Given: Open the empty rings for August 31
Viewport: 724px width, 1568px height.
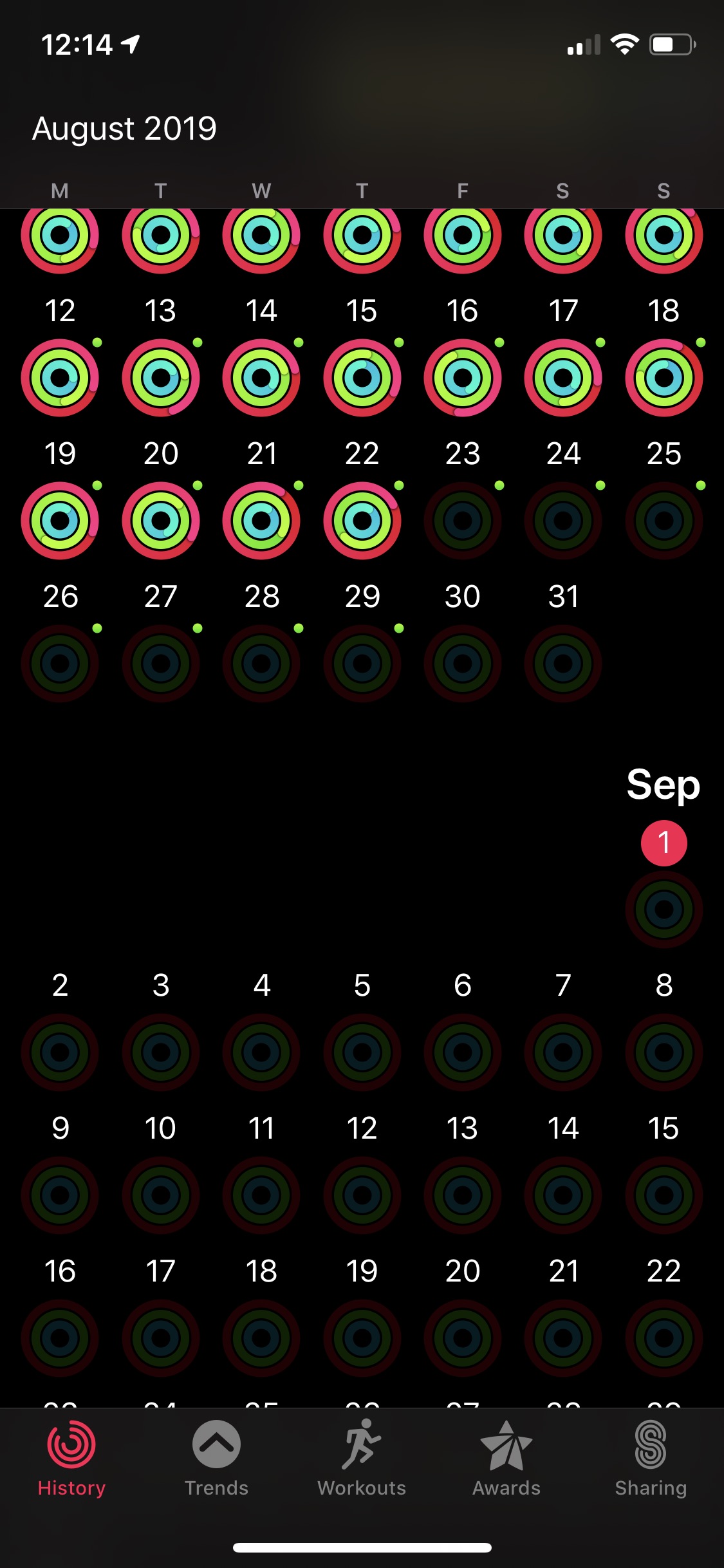Looking at the screenshot, I should point(563,664).
